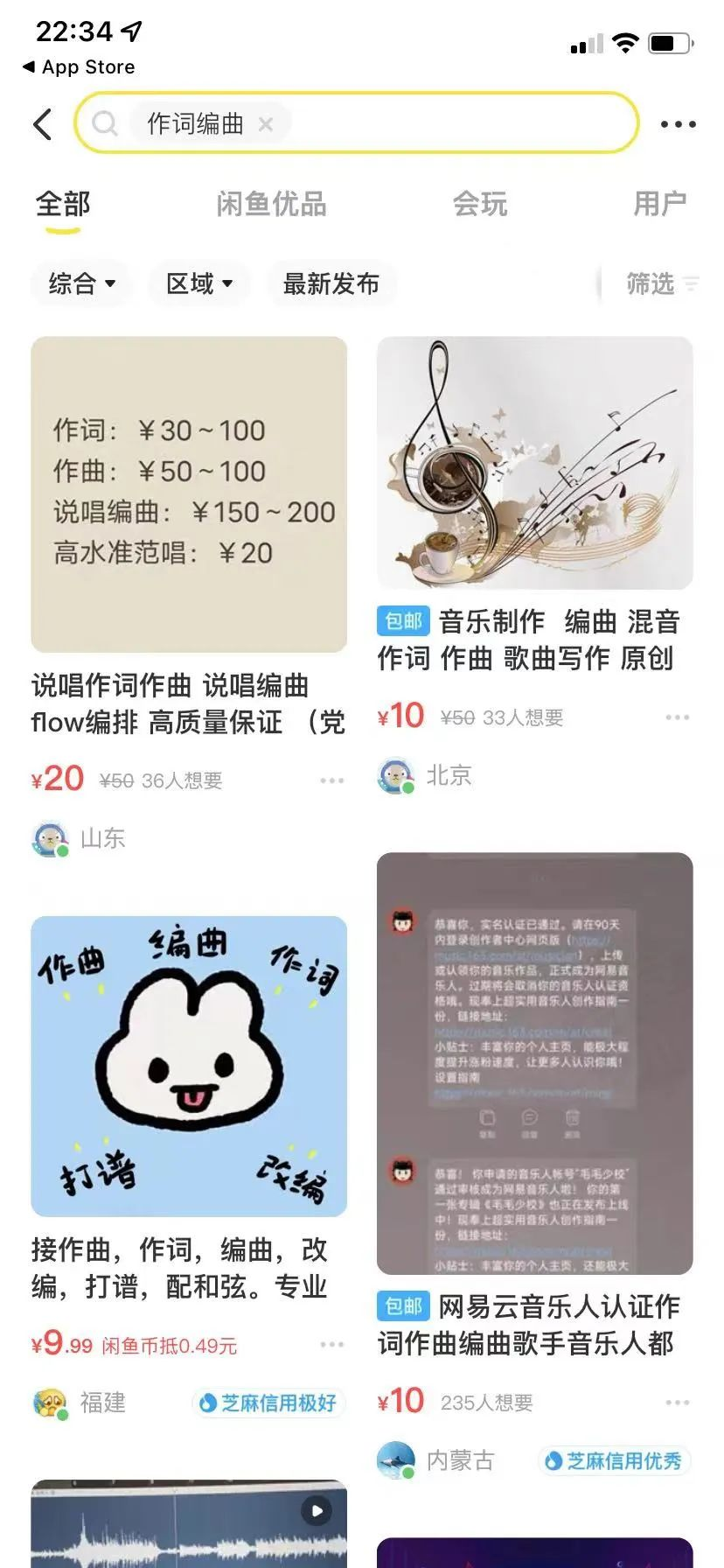724x1568 pixels.
Task: Go back using the arrow beside search
Action: coord(43,124)
